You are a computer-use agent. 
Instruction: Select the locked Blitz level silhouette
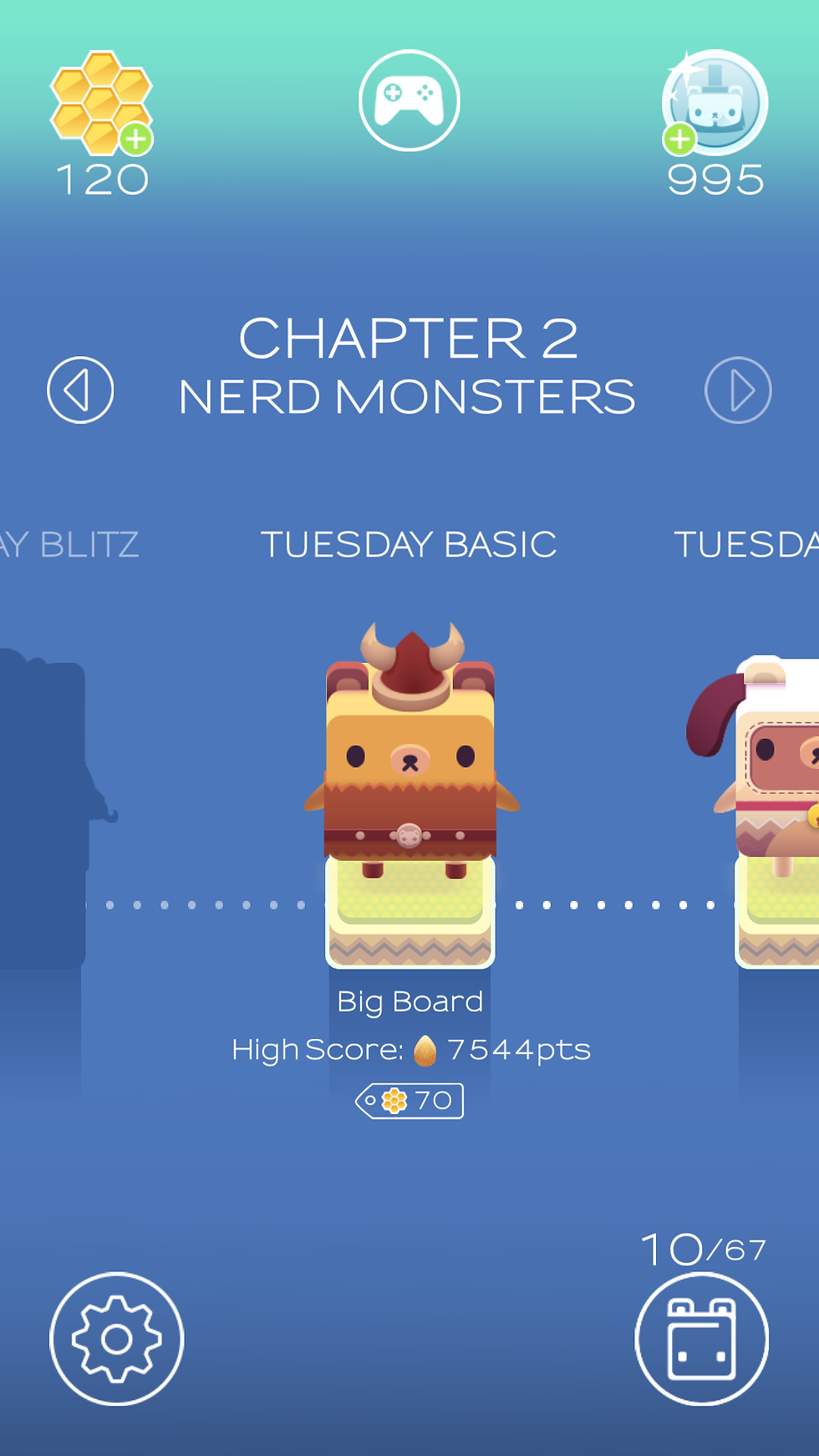(46, 802)
